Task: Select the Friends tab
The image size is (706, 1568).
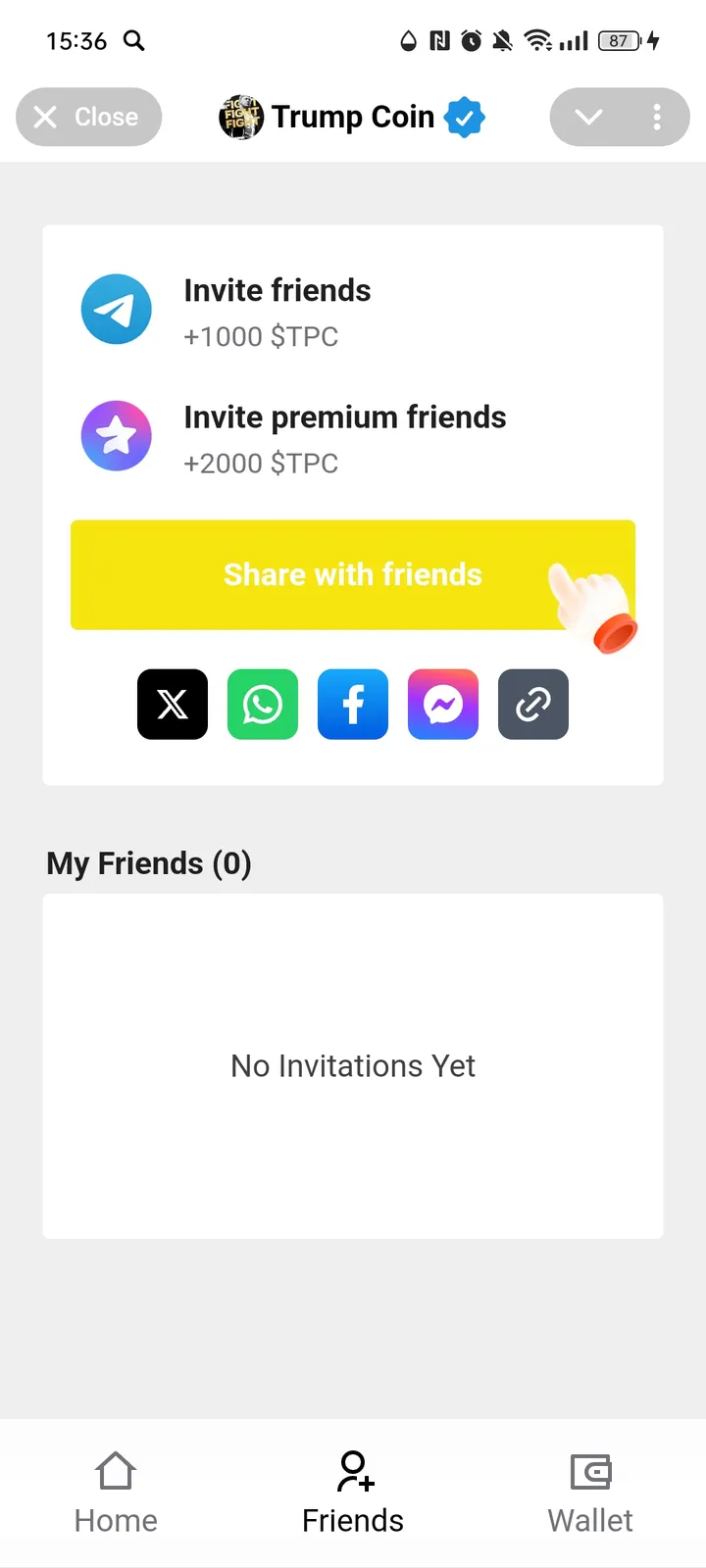Action: (353, 1492)
